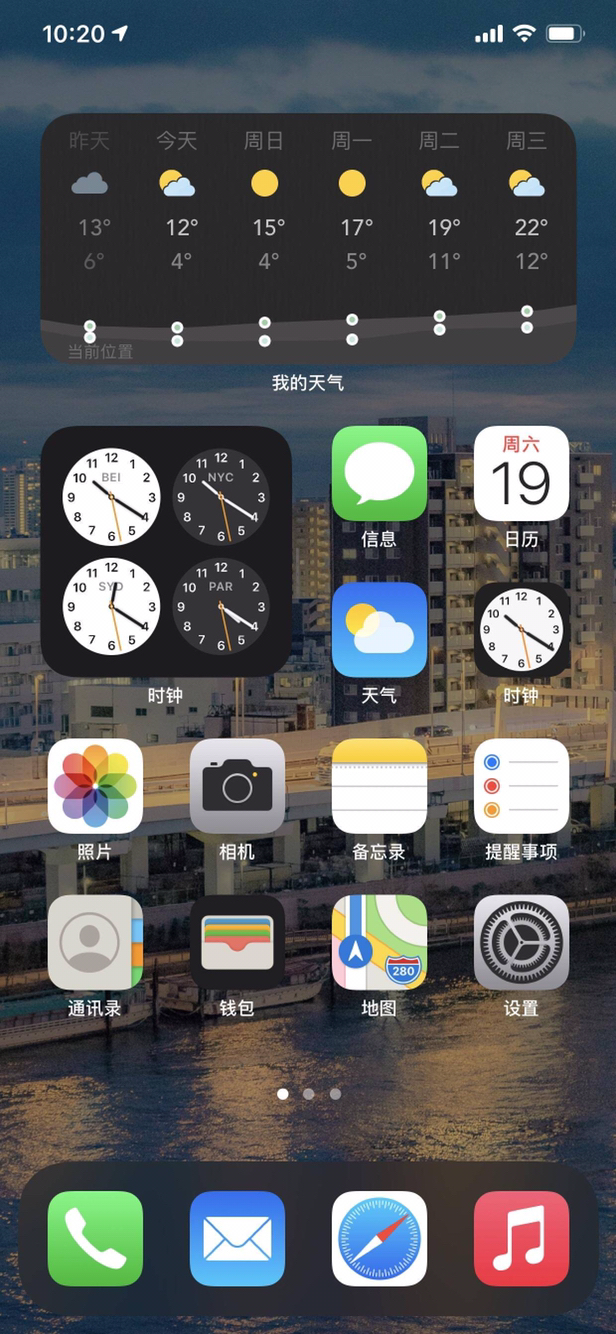The height and width of the screenshot is (1334, 616).
Task: Open the 通讯录 contacts app
Action: pyautogui.click(x=95, y=942)
